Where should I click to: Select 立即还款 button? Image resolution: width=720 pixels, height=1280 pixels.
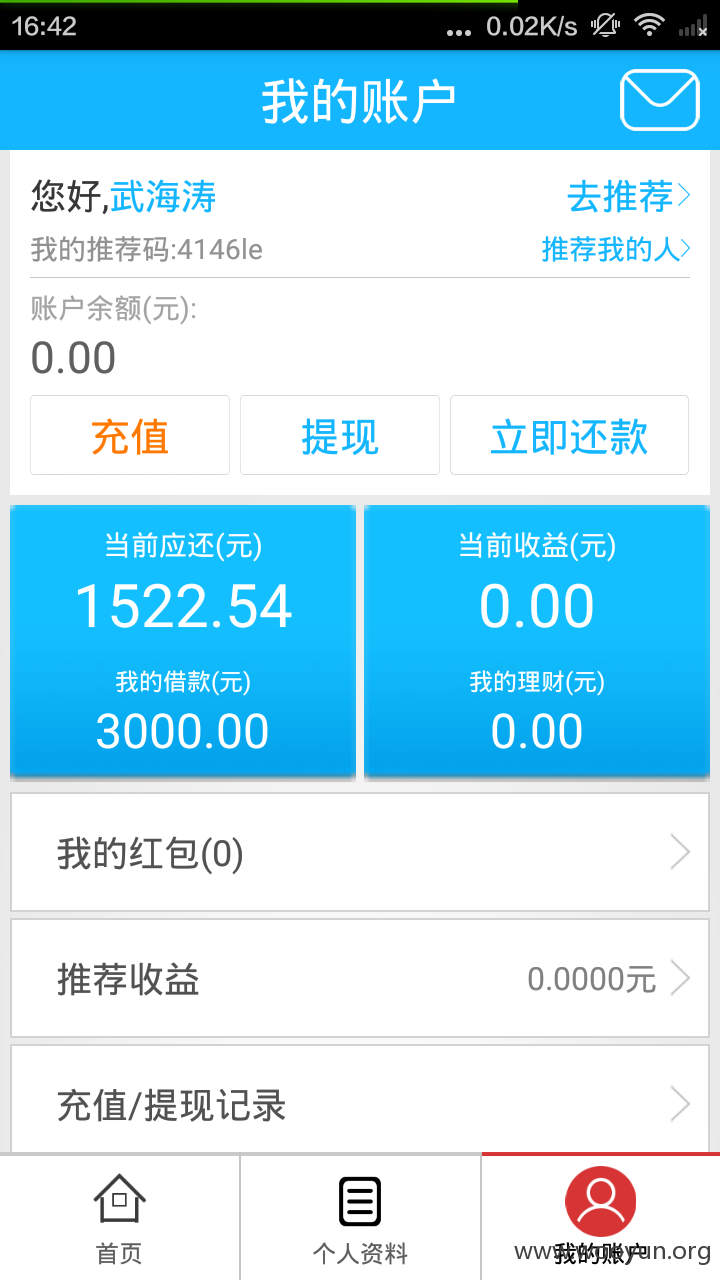point(569,435)
